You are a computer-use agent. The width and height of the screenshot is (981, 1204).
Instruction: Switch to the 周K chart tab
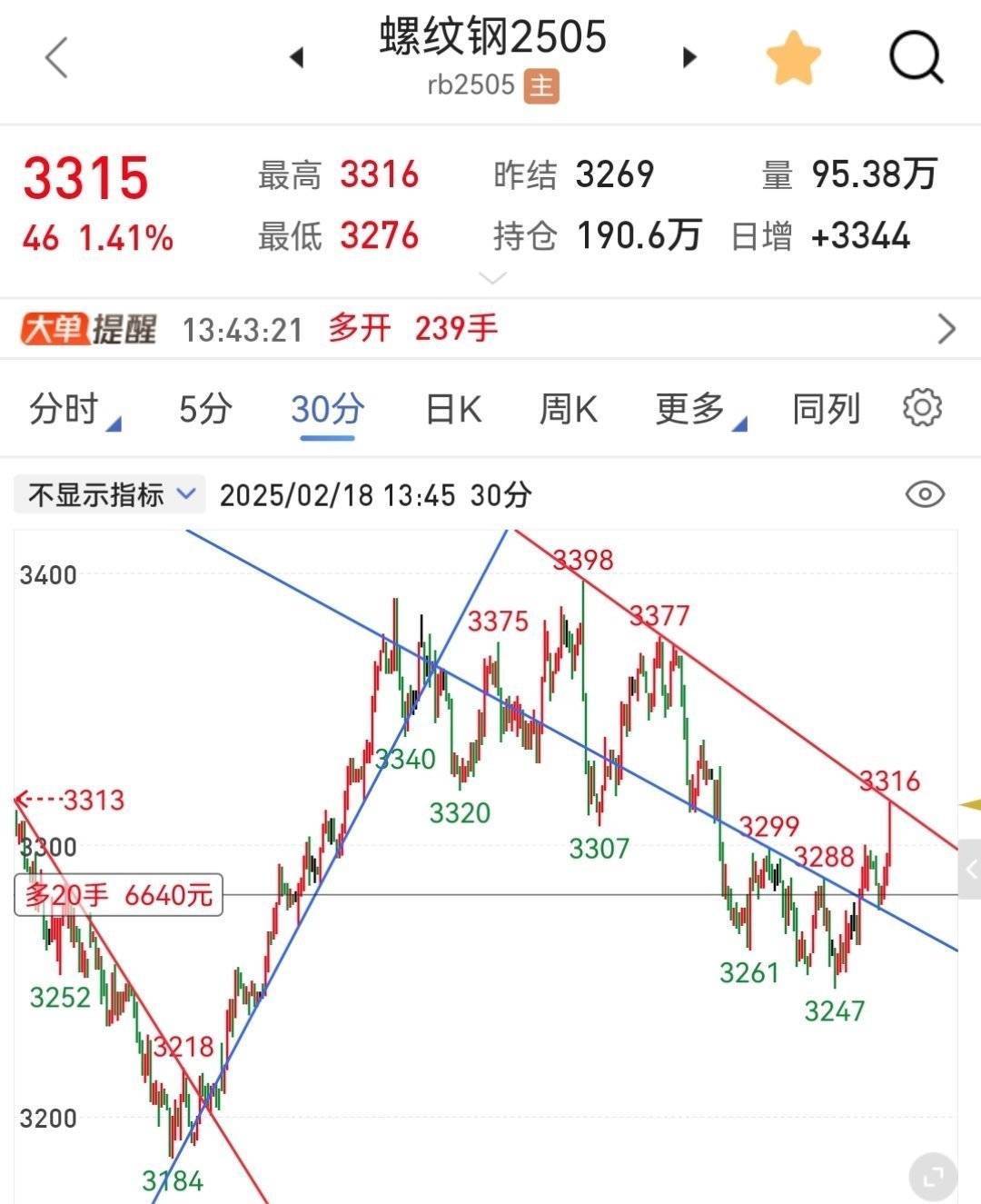(x=569, y=410)
